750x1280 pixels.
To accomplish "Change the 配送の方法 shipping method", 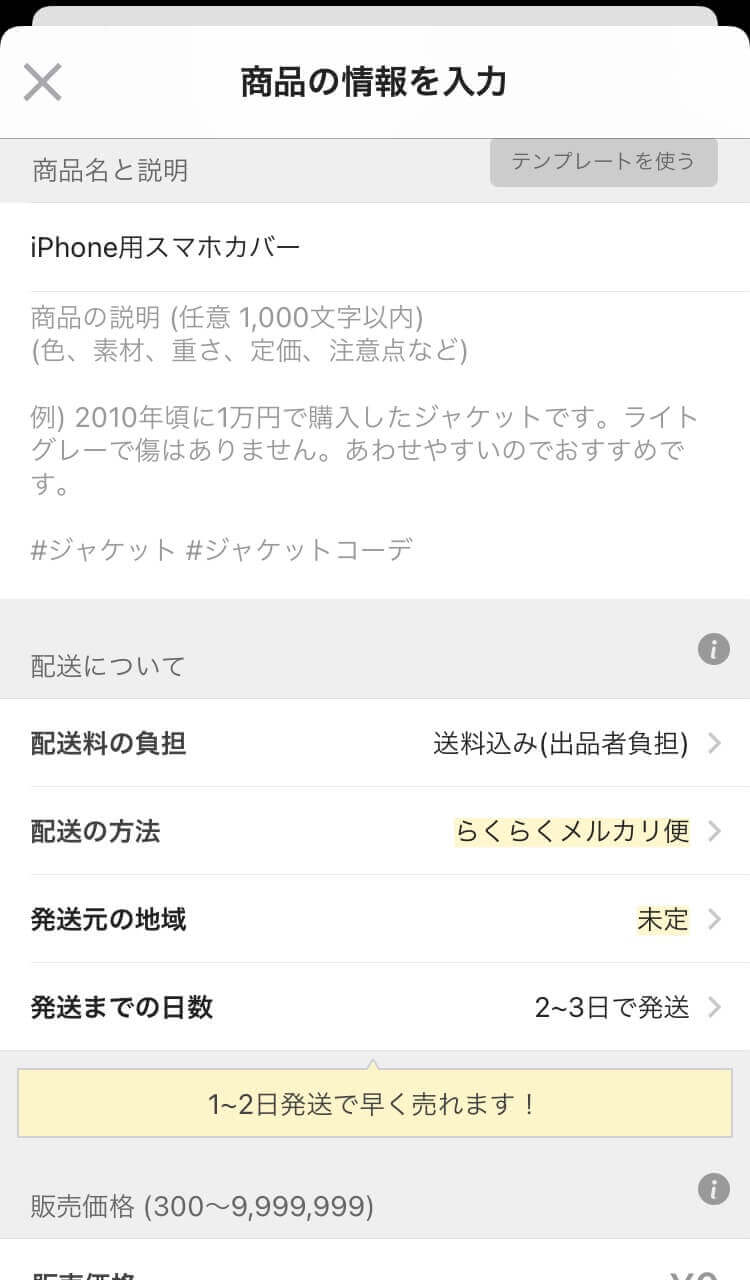I will 375,831.
